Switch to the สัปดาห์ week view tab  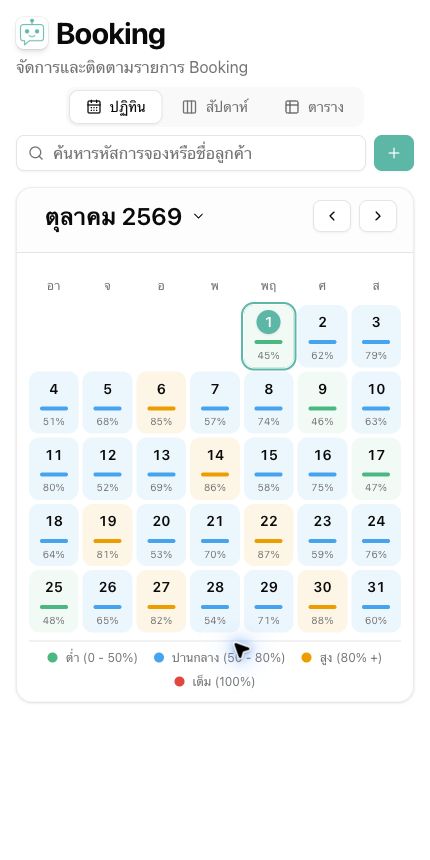[x=215, y=107]
